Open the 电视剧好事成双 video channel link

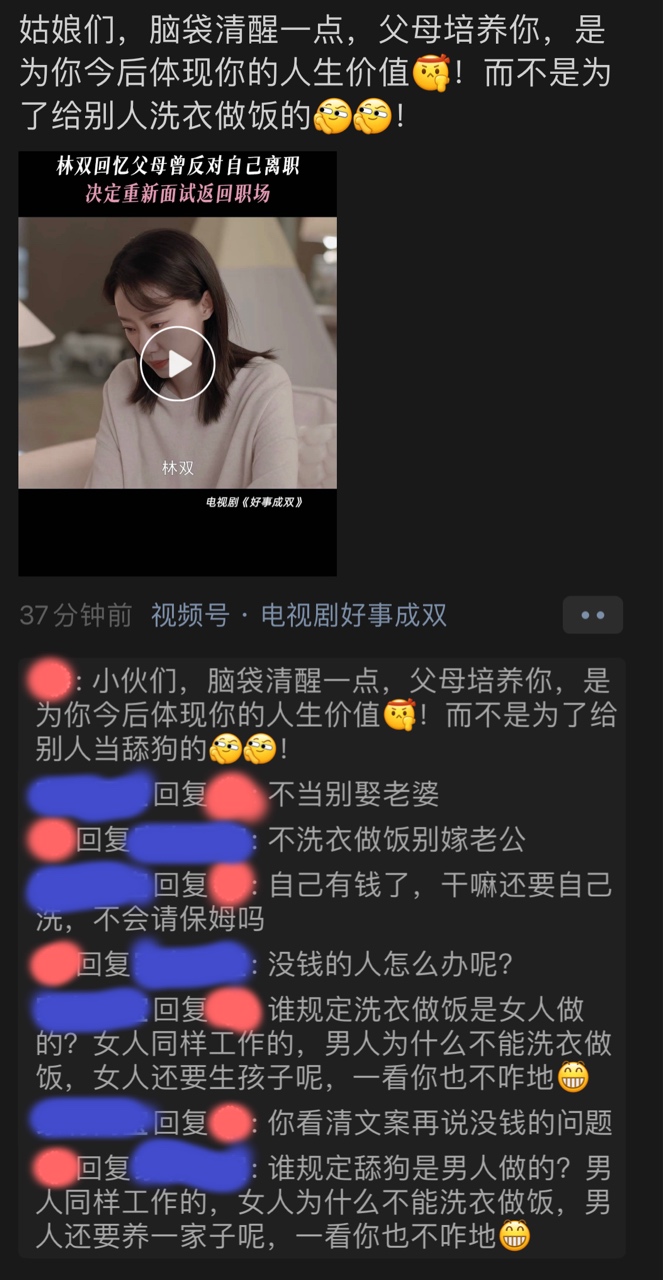click(353, 615)
